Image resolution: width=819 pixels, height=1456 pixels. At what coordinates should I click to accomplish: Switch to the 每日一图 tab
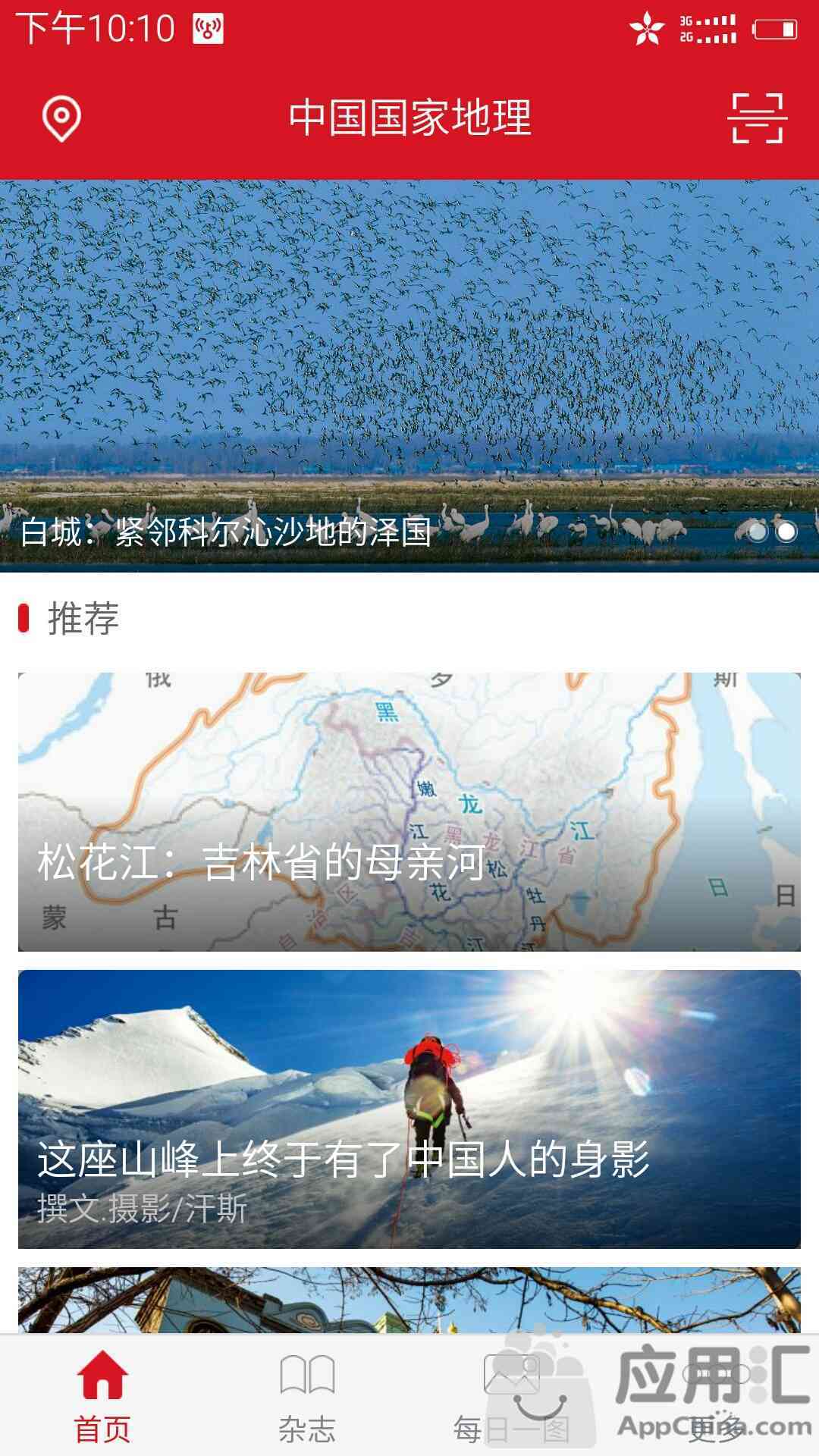(x=512, y=1395)
